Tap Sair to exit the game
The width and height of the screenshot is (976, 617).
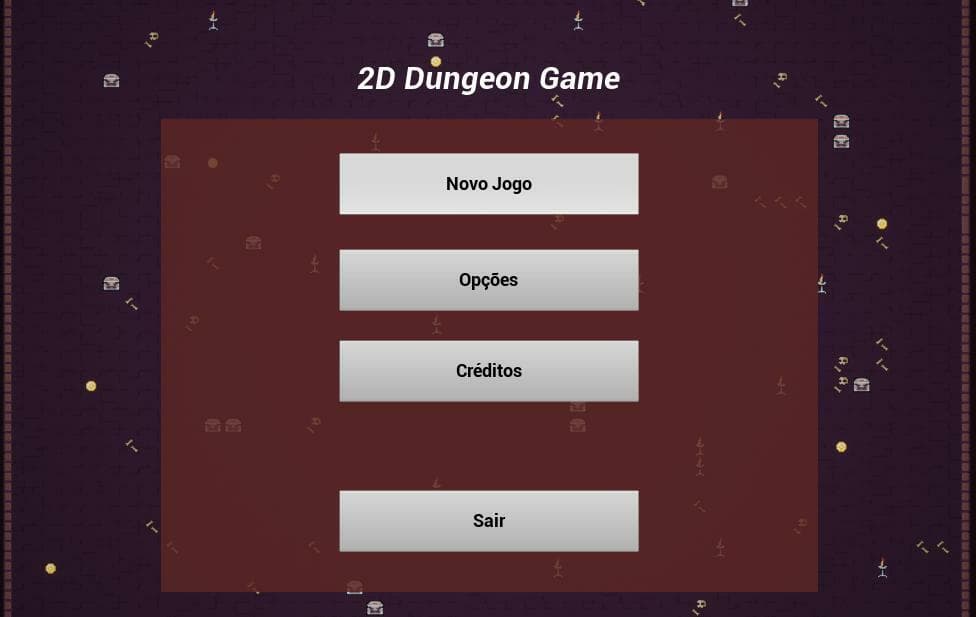[x=489, y=521]
